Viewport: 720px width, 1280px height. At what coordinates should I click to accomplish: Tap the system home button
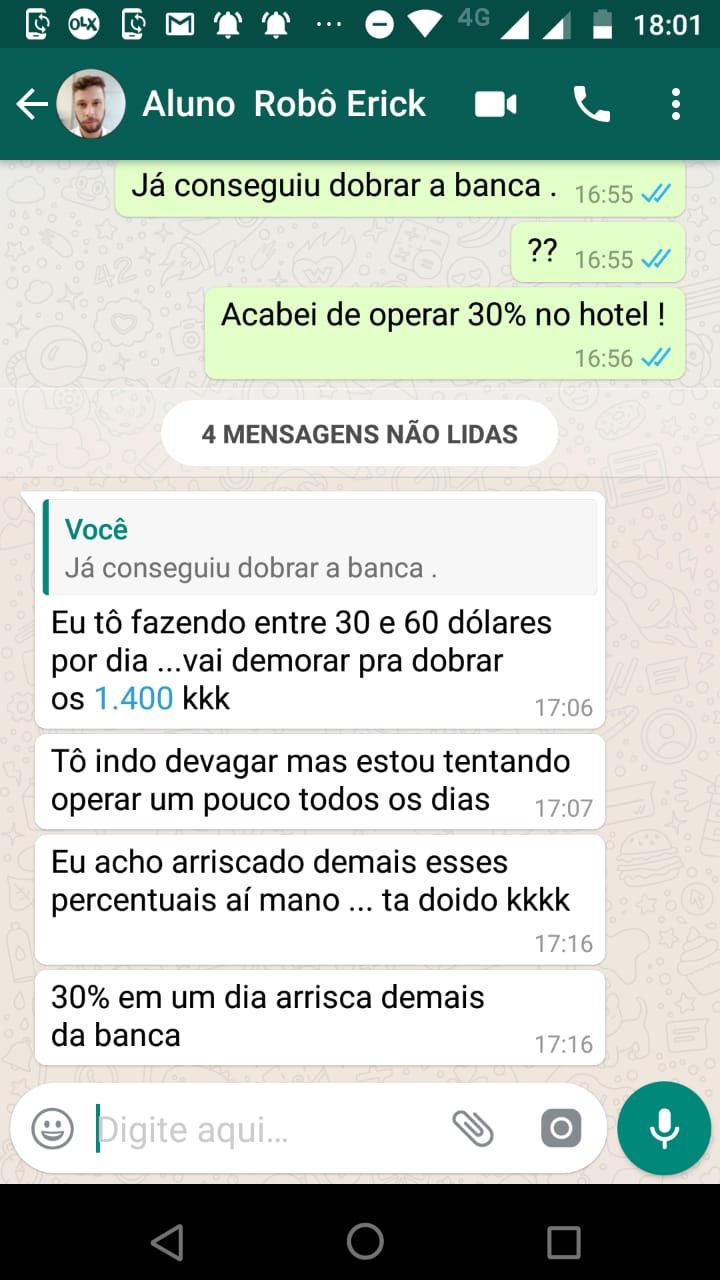365,1242
